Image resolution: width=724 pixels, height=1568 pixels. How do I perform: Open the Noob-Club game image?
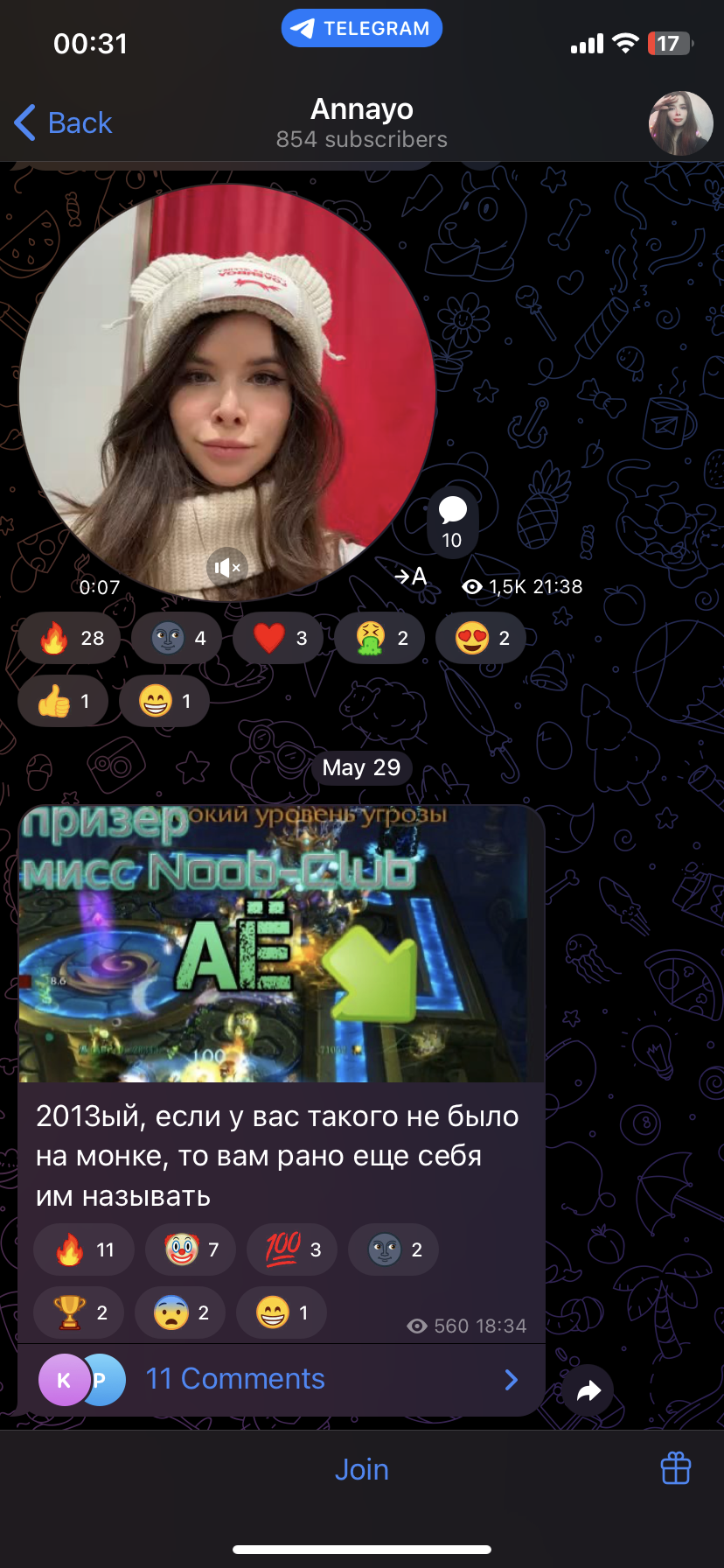point(282,943)
